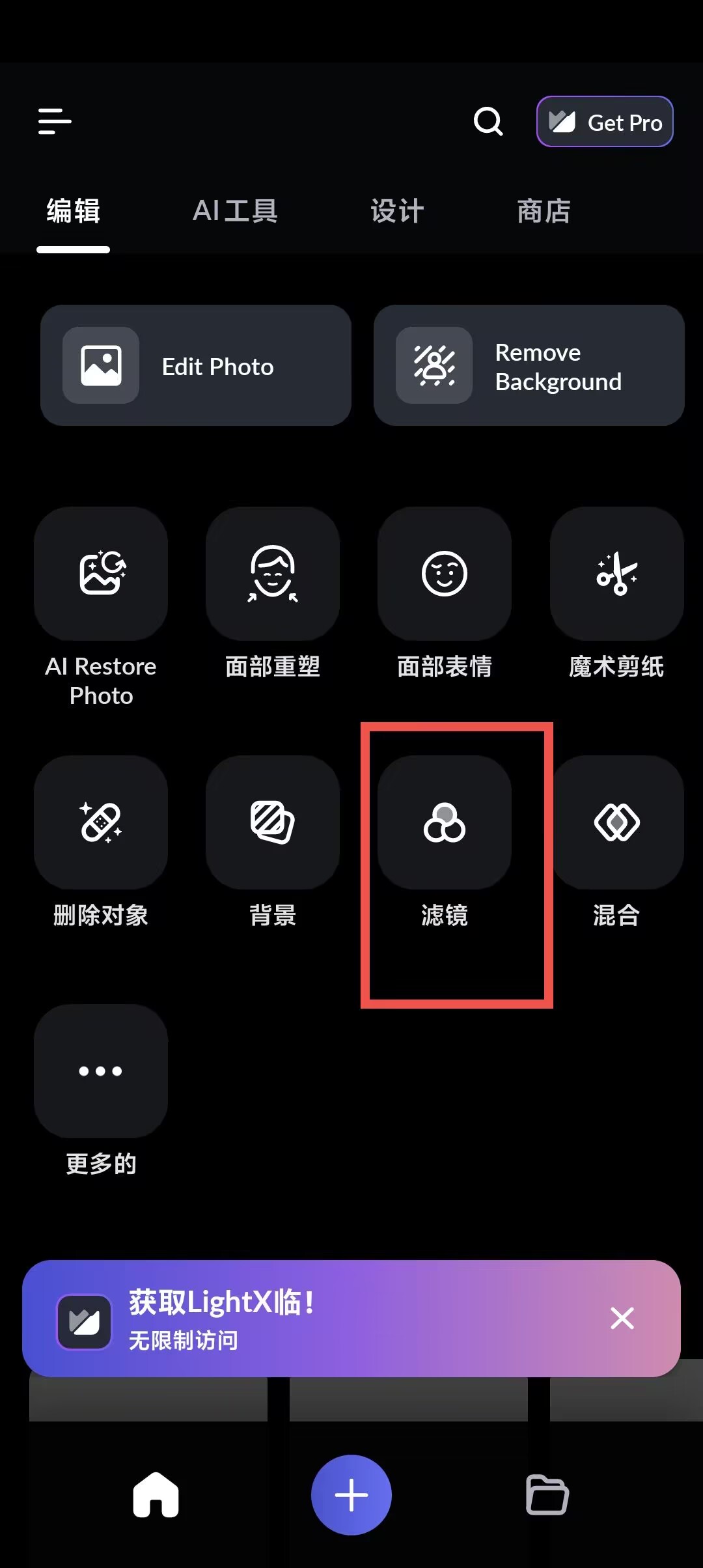This screenshot has width=703, height=1568.
Task: Open the hamburger drawer menu
Action: click(55, 122)
